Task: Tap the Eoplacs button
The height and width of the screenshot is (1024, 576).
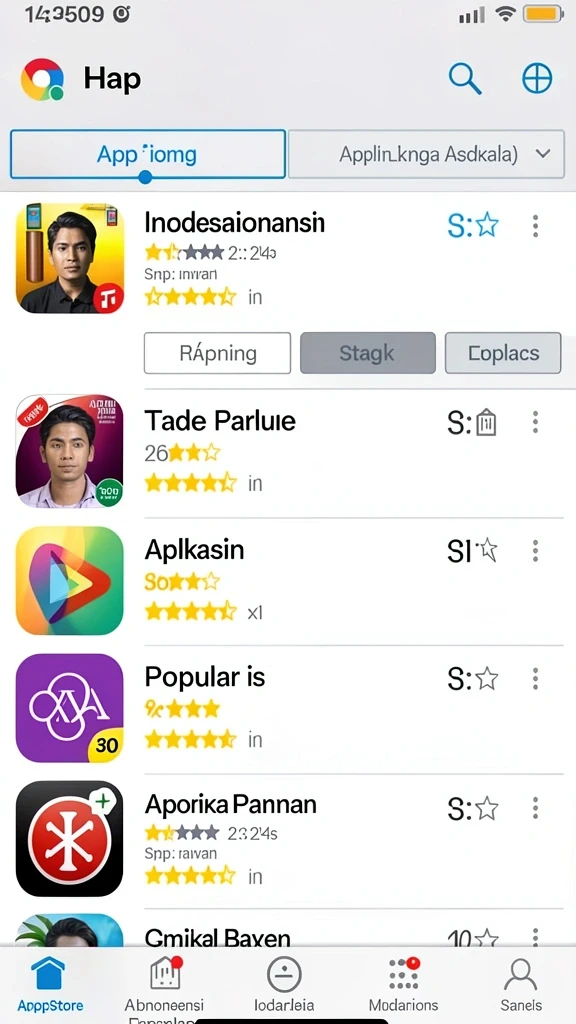Action: tap(503, 353)
